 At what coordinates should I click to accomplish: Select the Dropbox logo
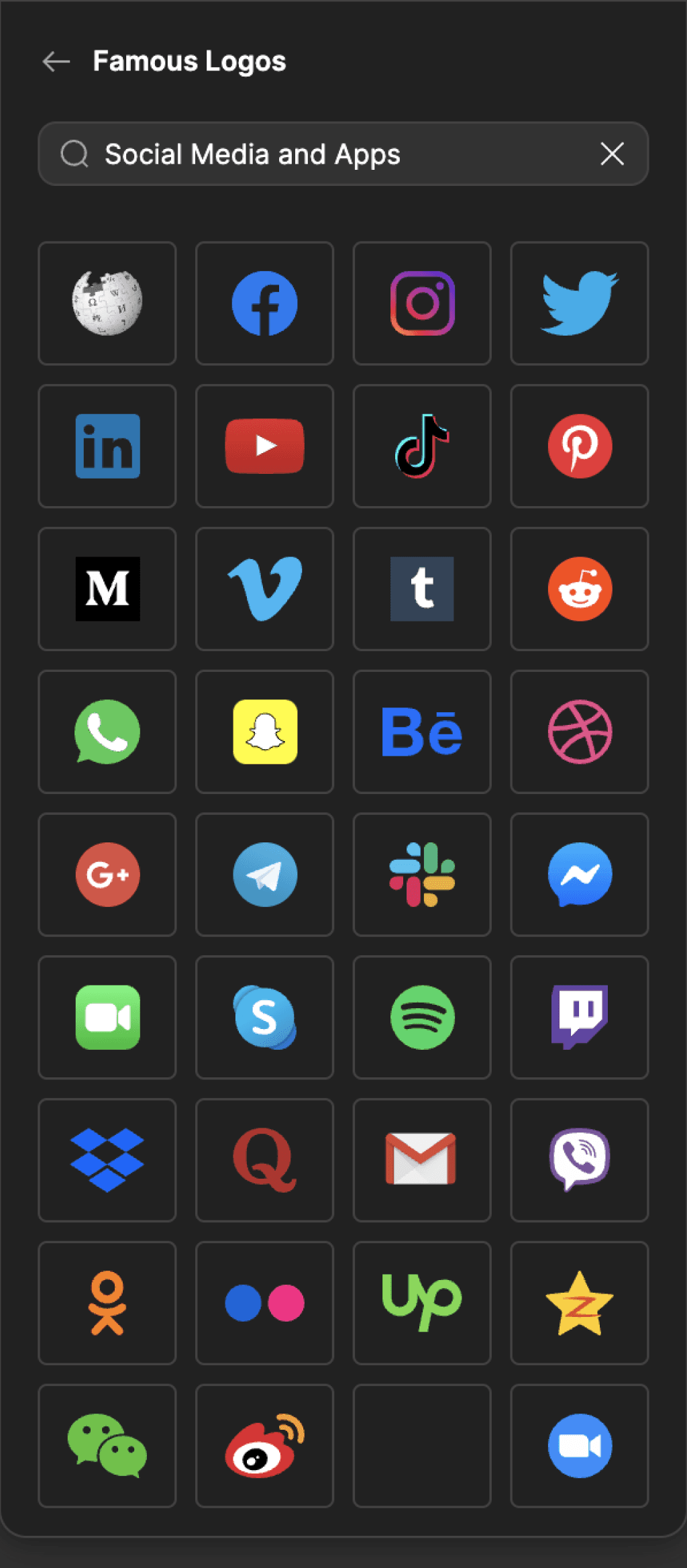[x=107, y=1160]
